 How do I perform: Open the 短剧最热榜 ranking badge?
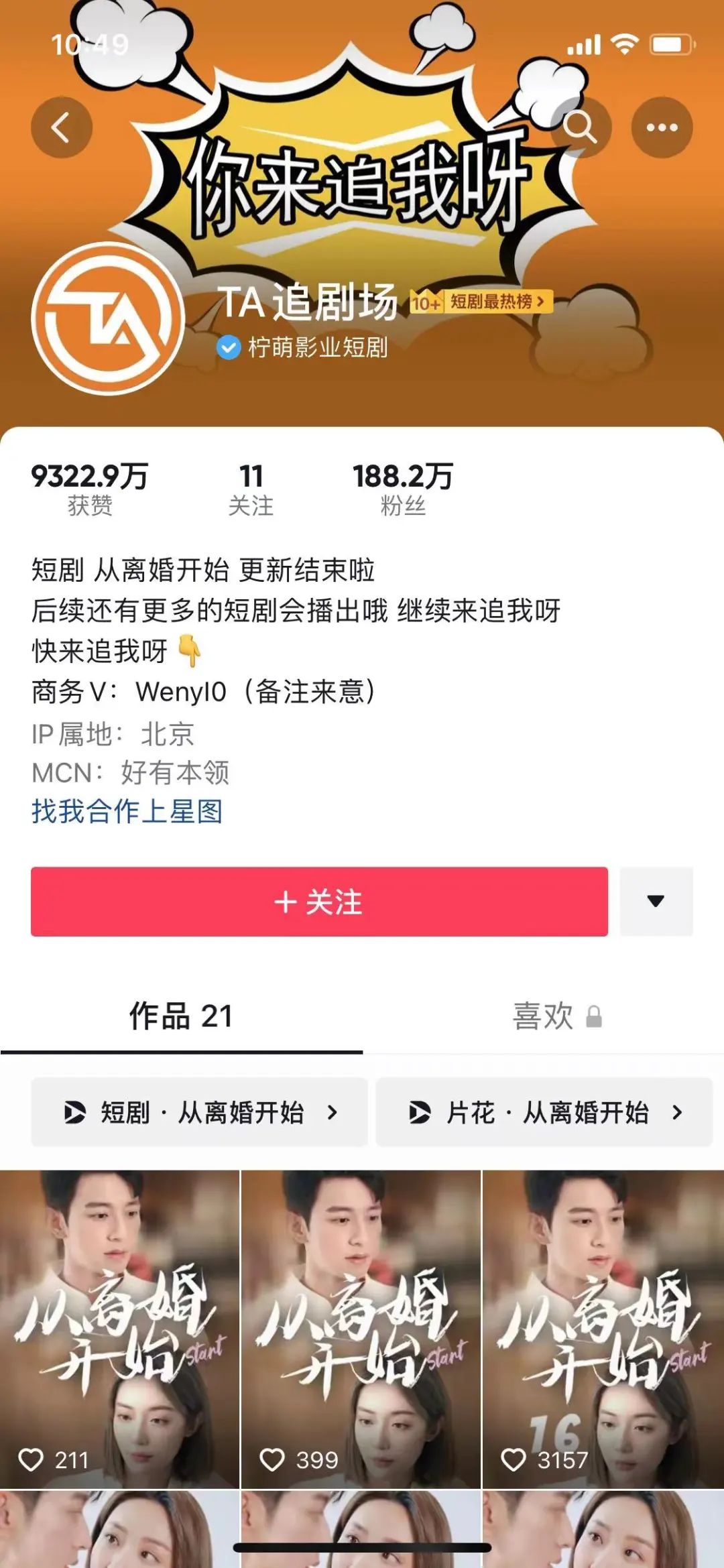pyautogui.click(x=482, y=302)
